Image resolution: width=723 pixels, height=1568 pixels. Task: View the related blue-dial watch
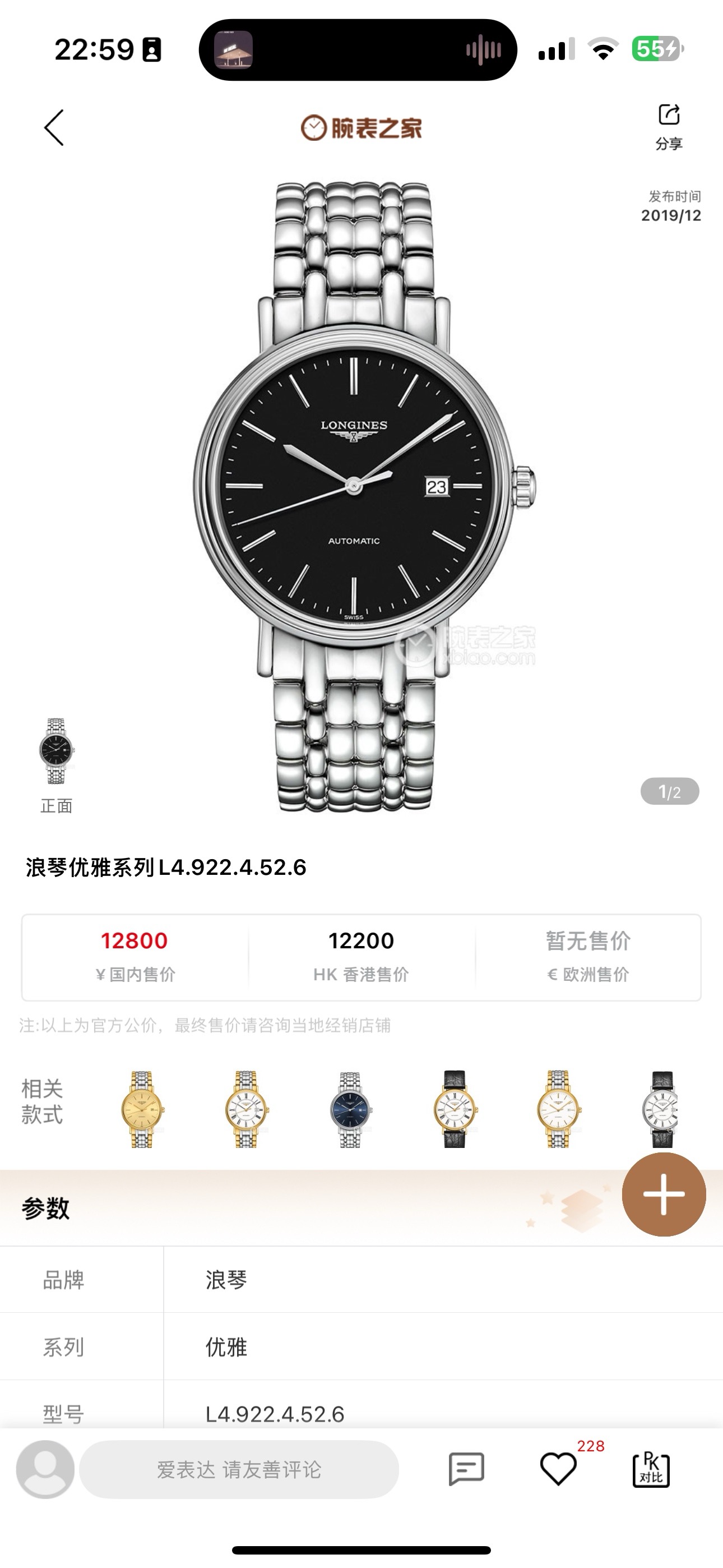point(350,1109)
